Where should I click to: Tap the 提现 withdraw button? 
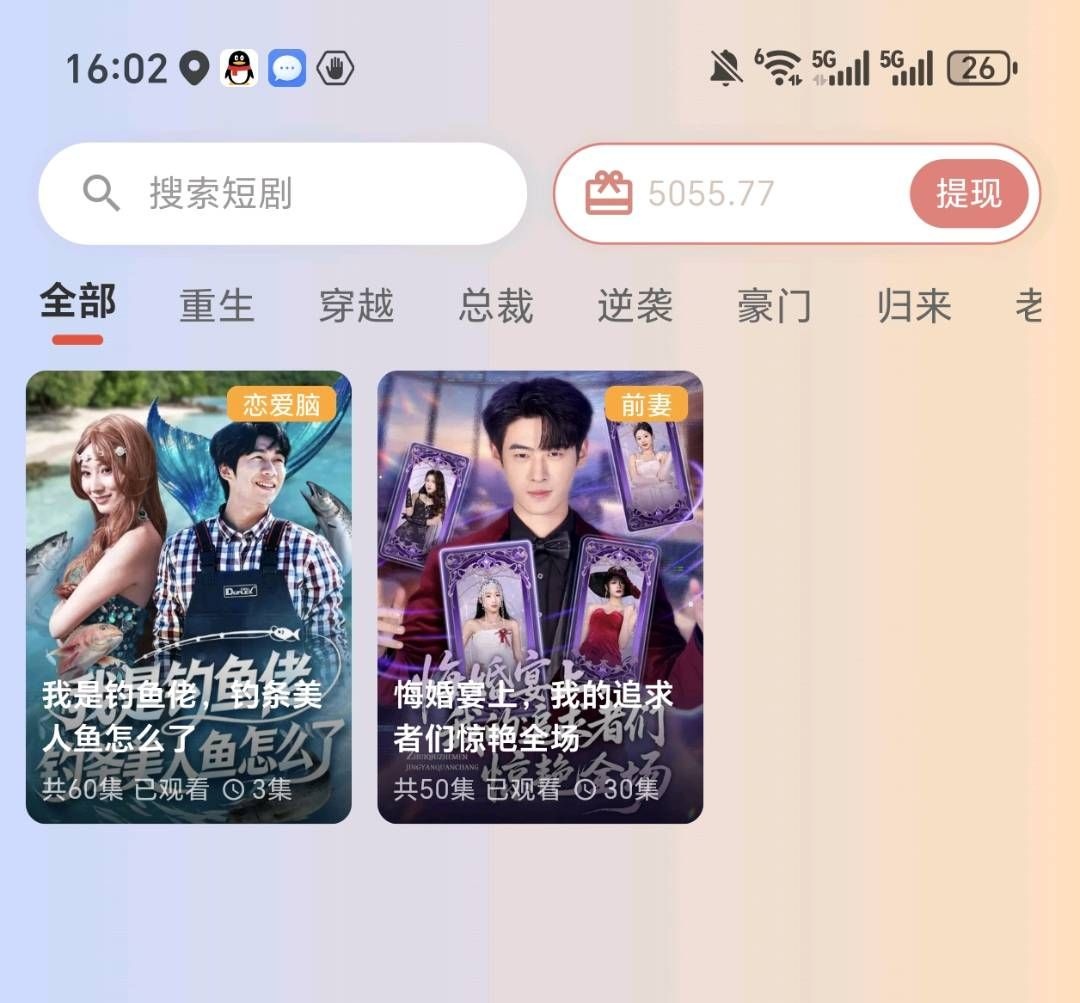[968, 193]
